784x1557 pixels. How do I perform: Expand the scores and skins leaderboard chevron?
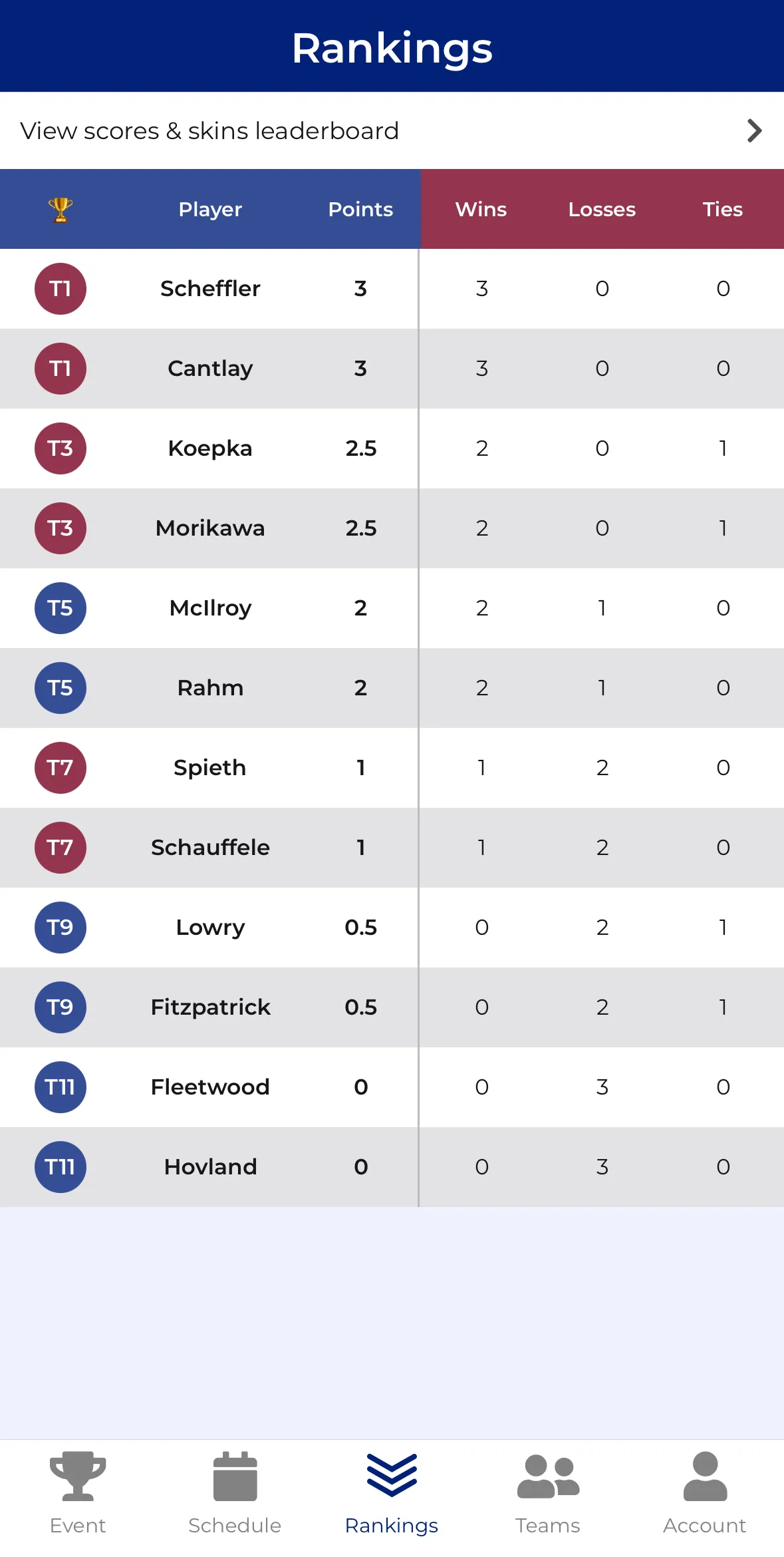tap(753, 130)
